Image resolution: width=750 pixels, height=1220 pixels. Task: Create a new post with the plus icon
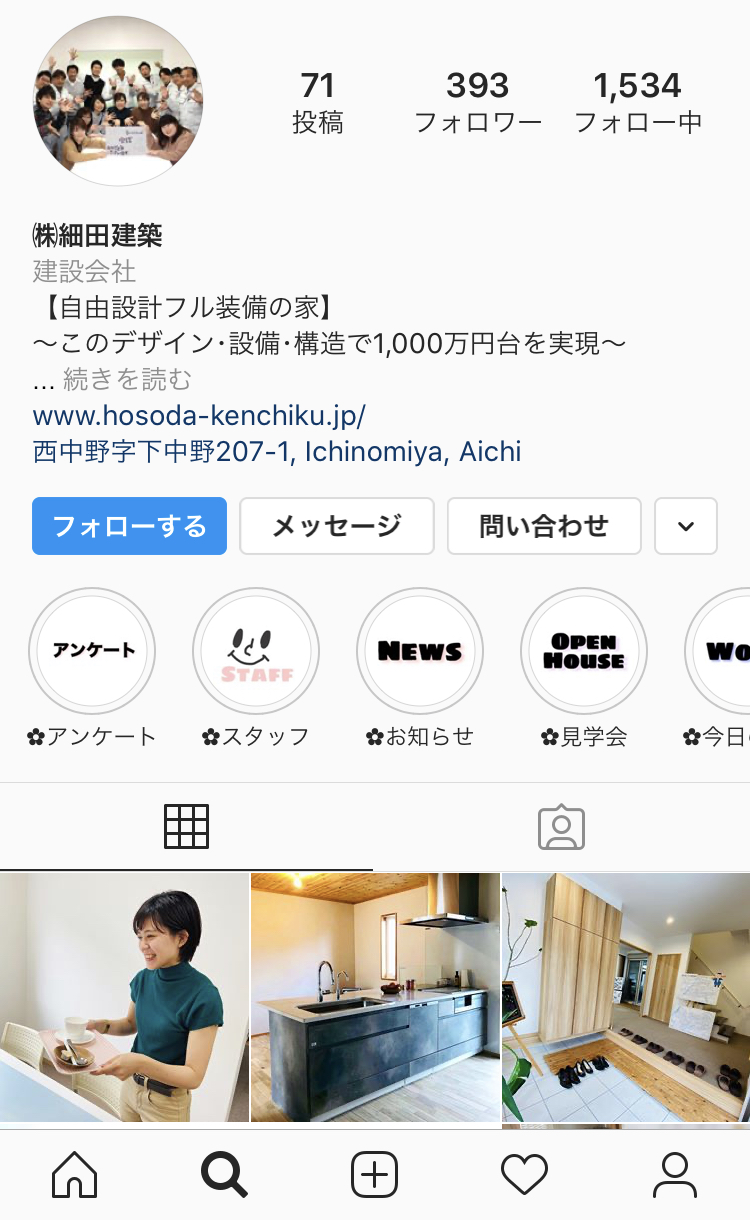375,1174
